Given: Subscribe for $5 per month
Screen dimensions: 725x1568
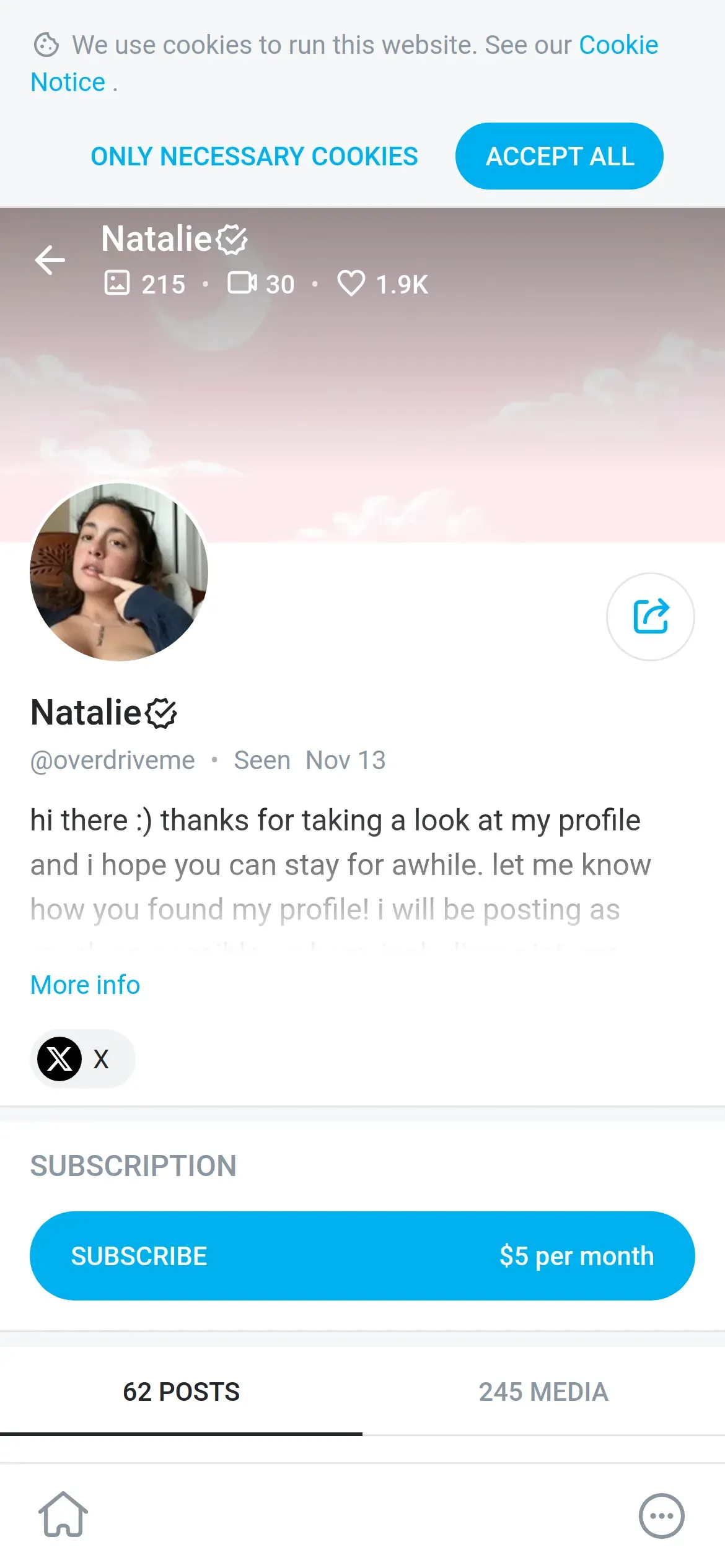Looking at the screenshot, I should (x=362, y=1256).
